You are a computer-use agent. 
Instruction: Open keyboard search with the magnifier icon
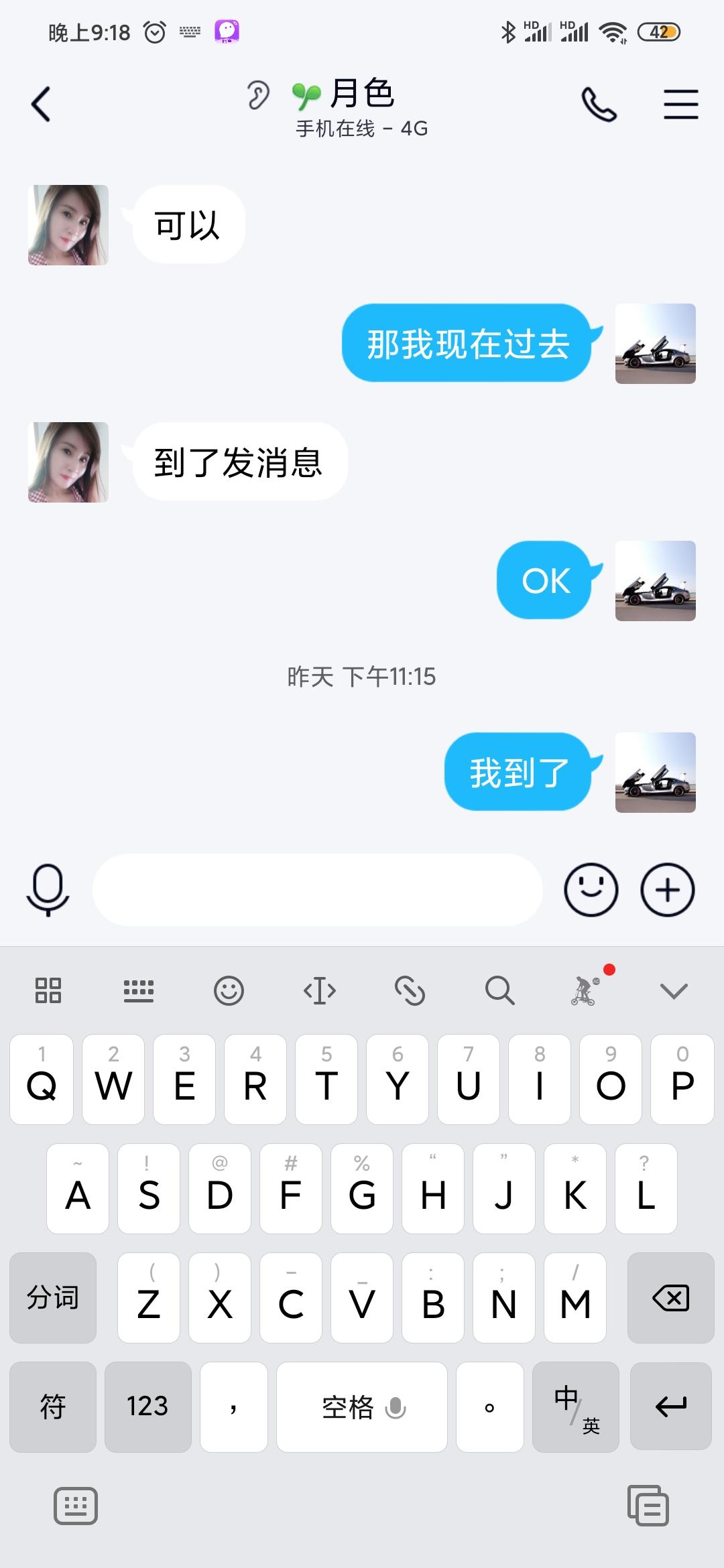point(499,990)
